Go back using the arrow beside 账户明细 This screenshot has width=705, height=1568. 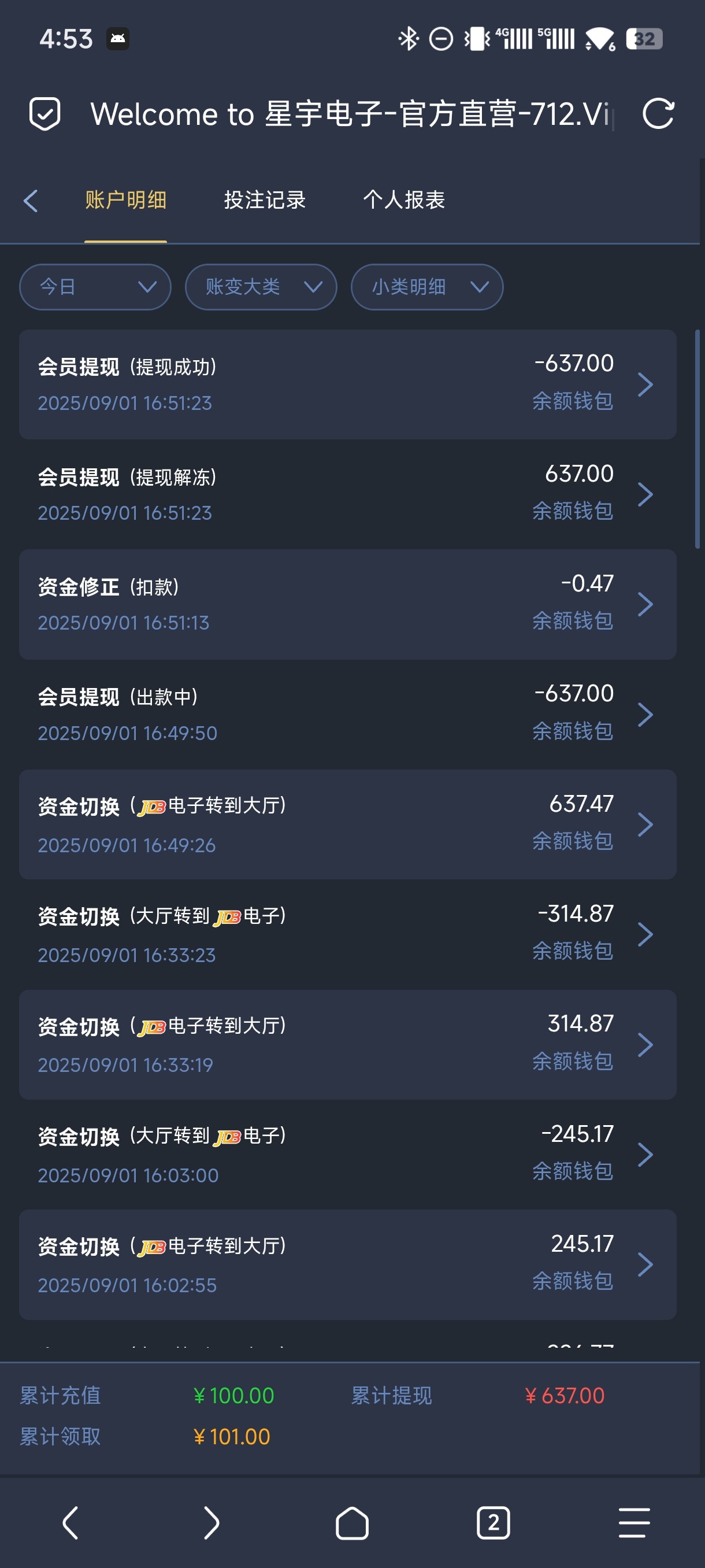point(31,200)
